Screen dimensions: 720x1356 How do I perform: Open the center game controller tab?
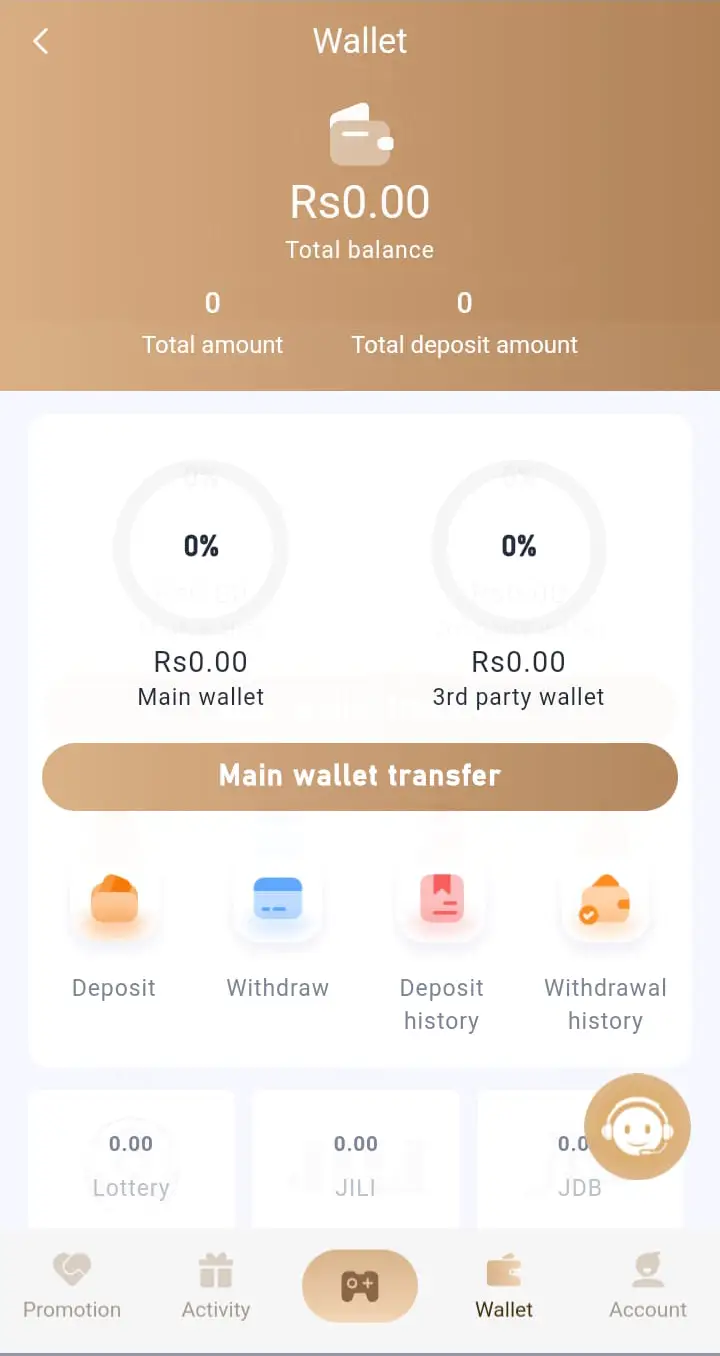360,1286
